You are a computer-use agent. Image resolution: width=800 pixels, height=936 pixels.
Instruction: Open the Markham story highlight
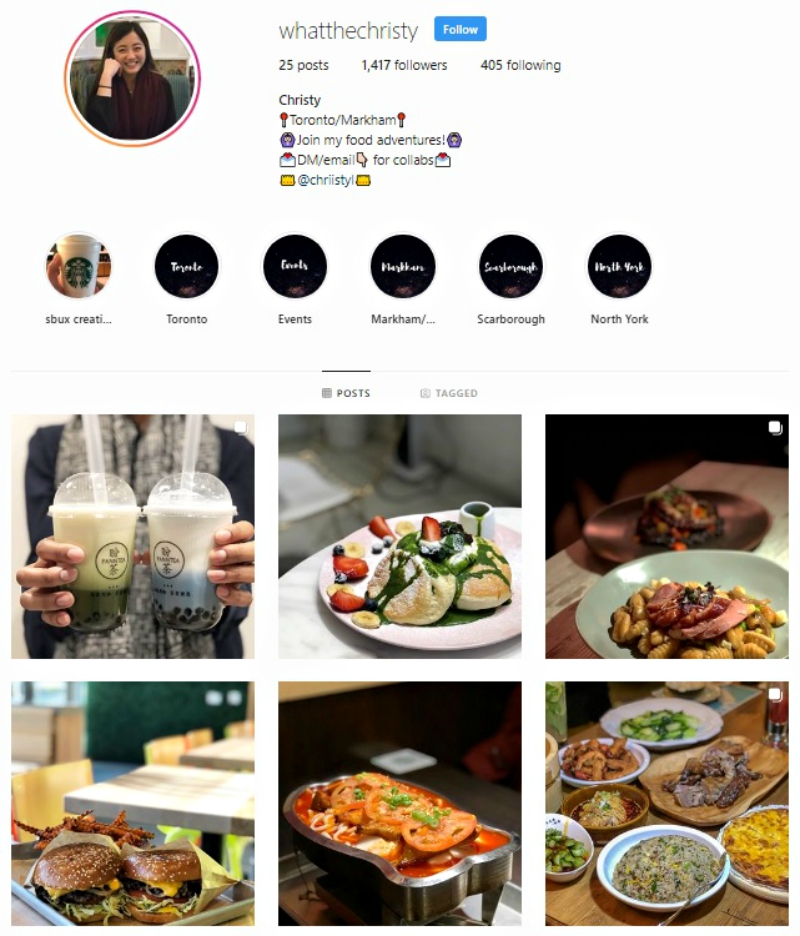pyautogui.click(x=403, y=266)
